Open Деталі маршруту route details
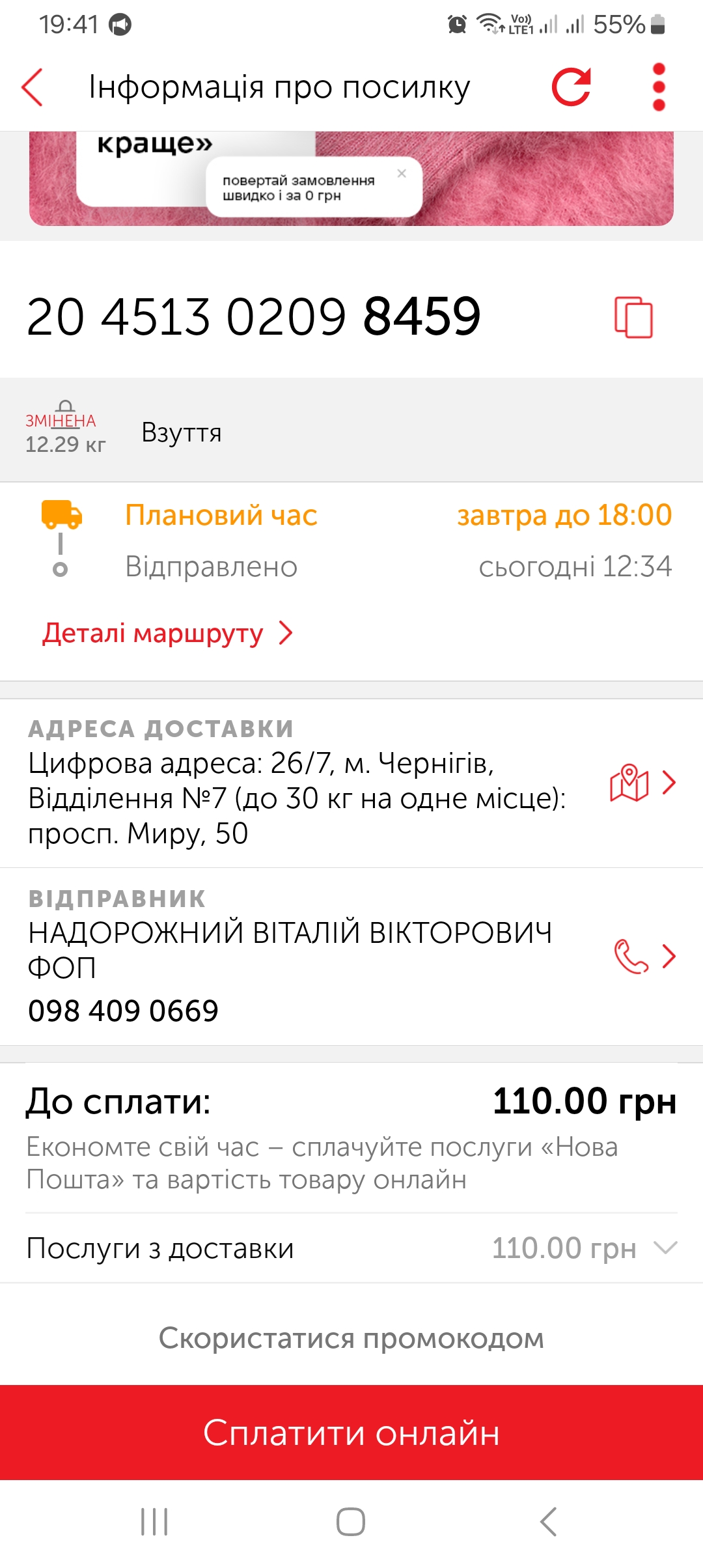Screen dimensions: 703x1568 point(167,633)
